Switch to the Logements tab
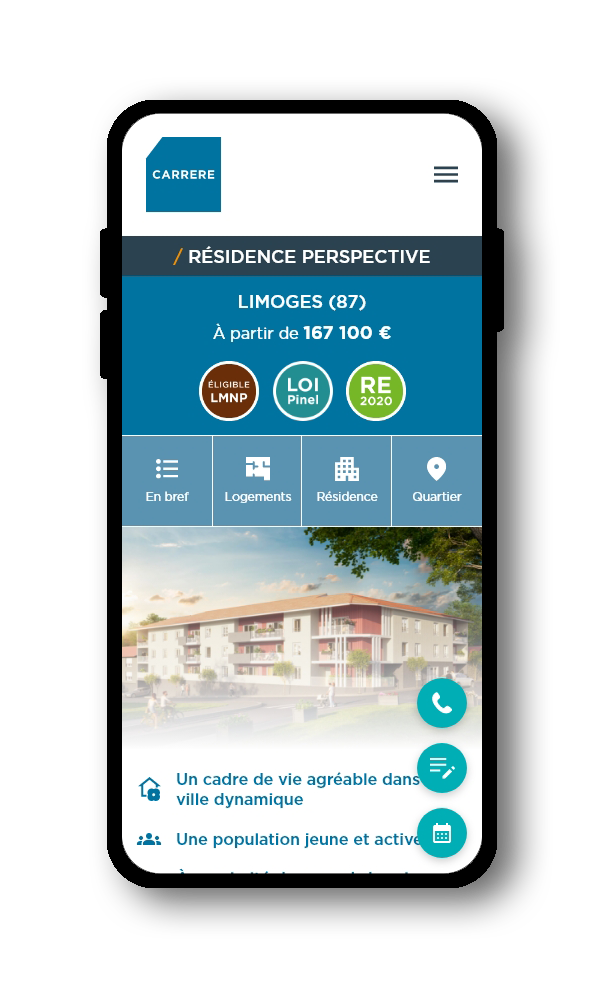Image resolution: width=604 pixels, height=989 pixels. click(257, 481)
